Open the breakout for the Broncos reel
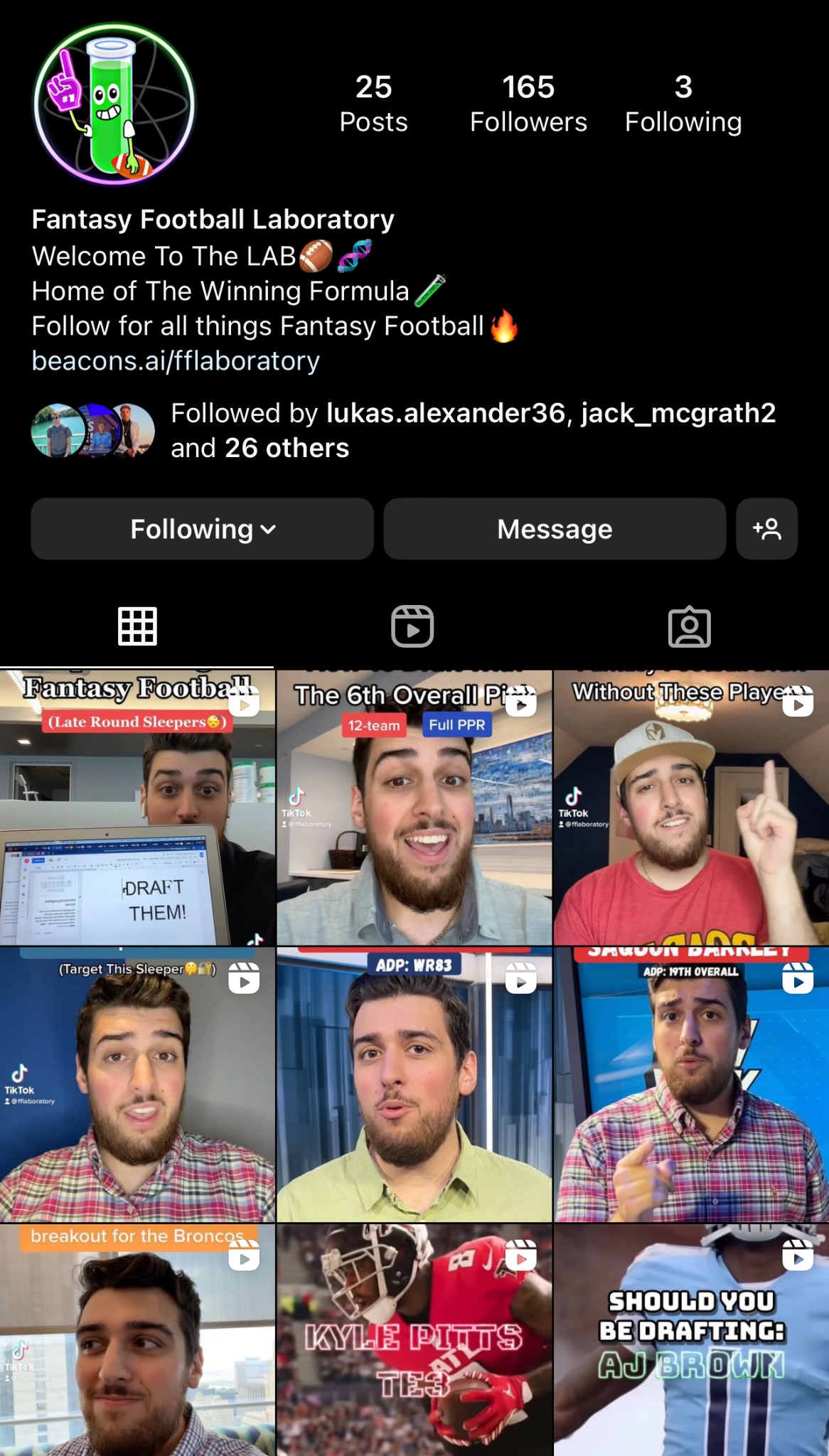The height and width of the screenshot is (1456, 829). (137, 1340)
